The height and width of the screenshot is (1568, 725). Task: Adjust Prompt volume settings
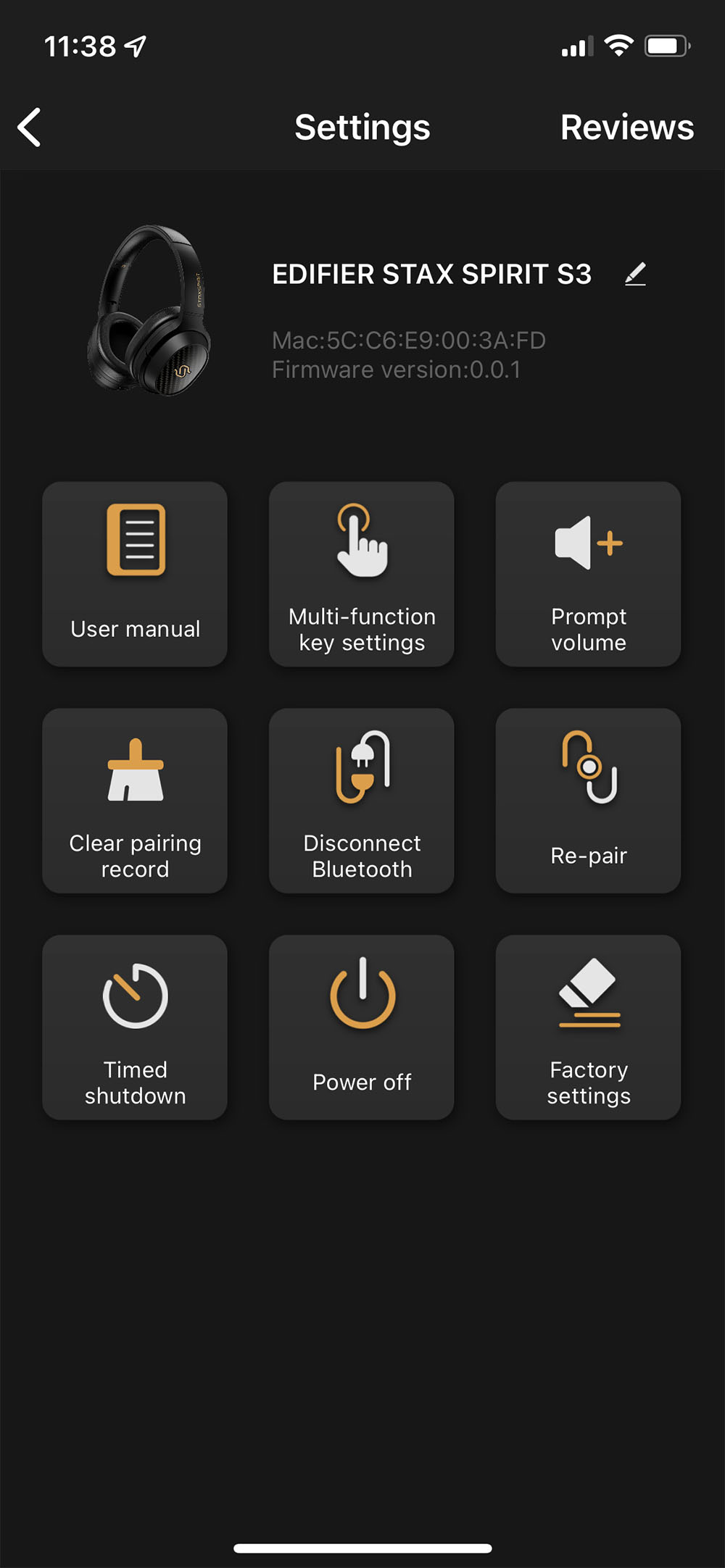588,574
